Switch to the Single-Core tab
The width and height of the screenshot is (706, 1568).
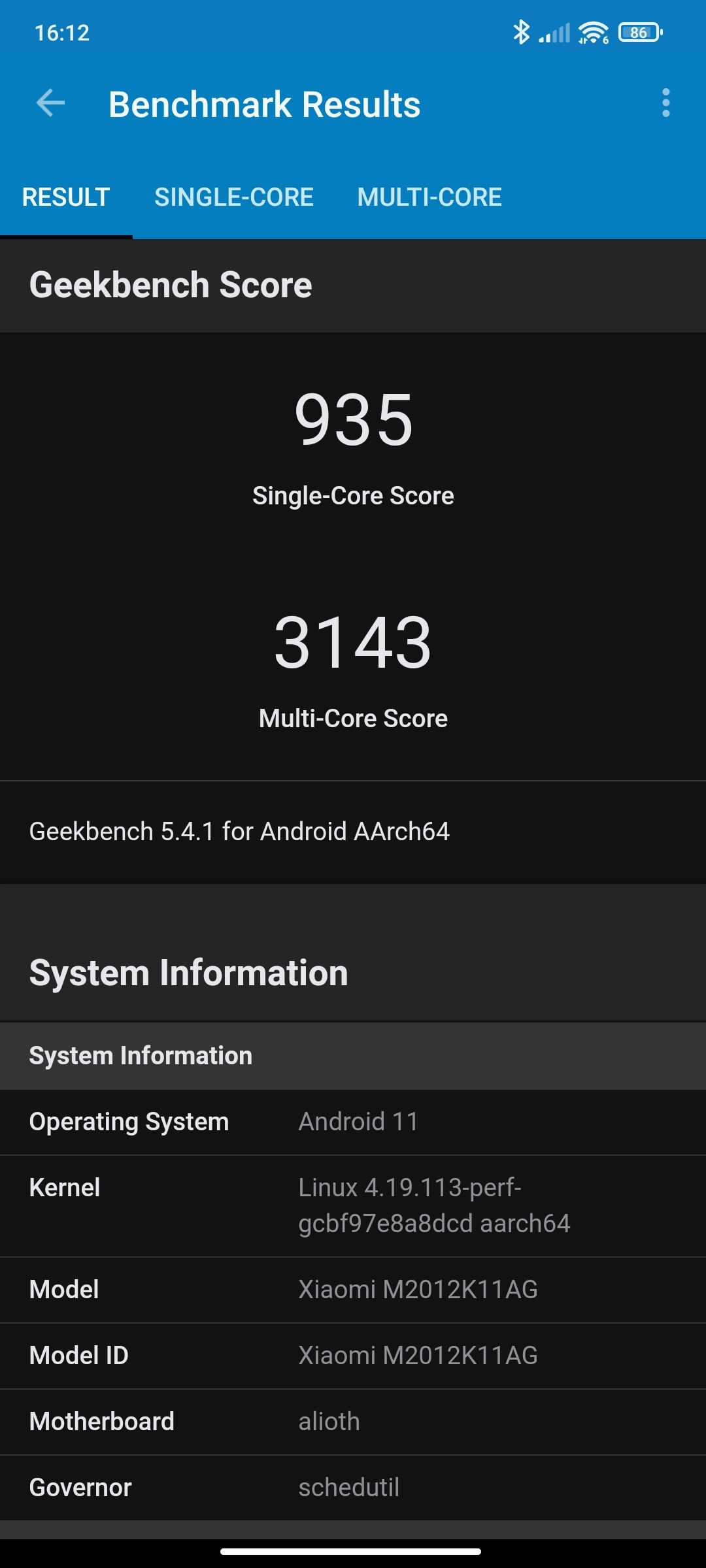tap(234, 197)
